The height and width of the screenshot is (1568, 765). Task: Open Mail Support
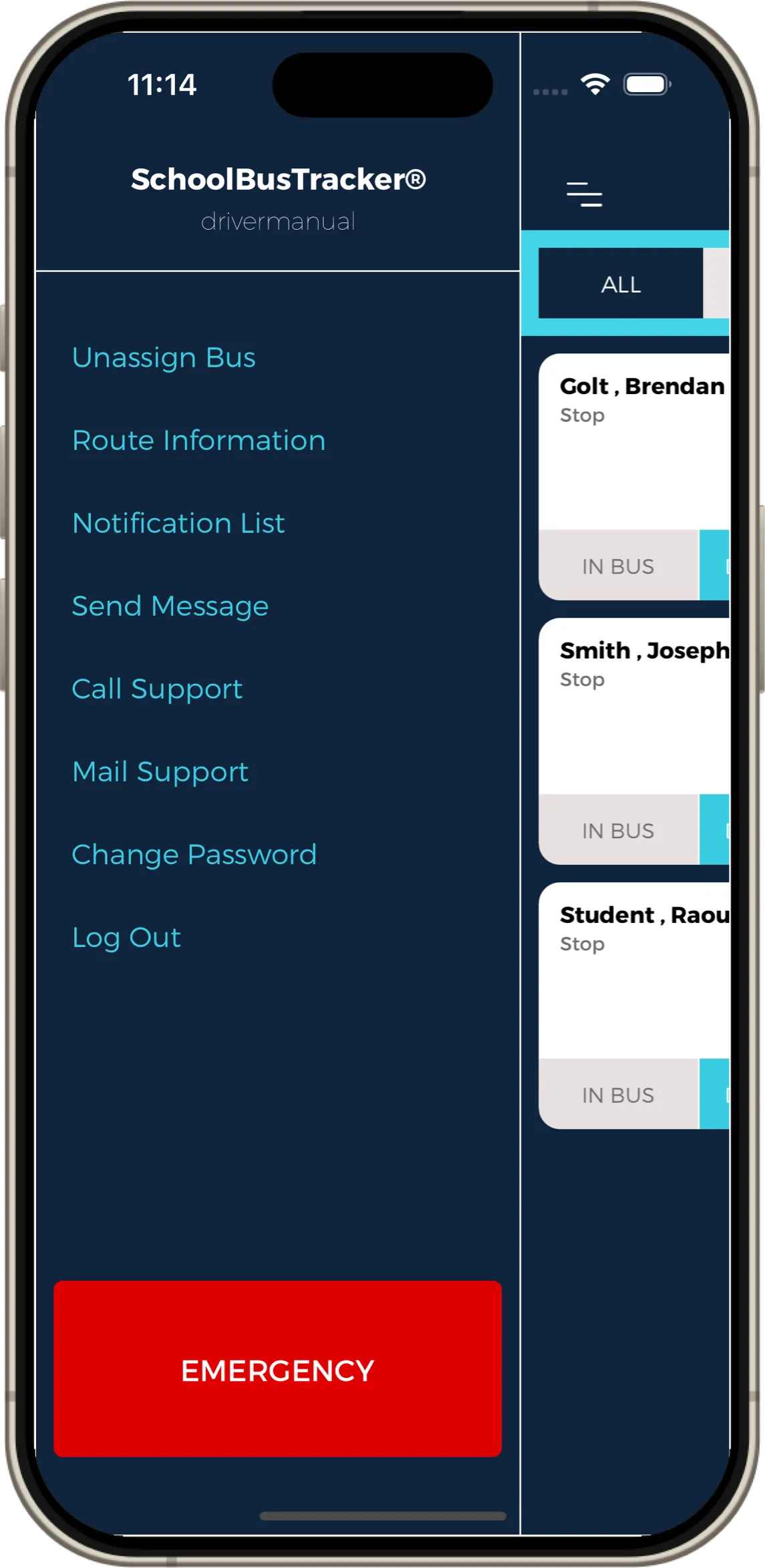click(x=160, y=772)
